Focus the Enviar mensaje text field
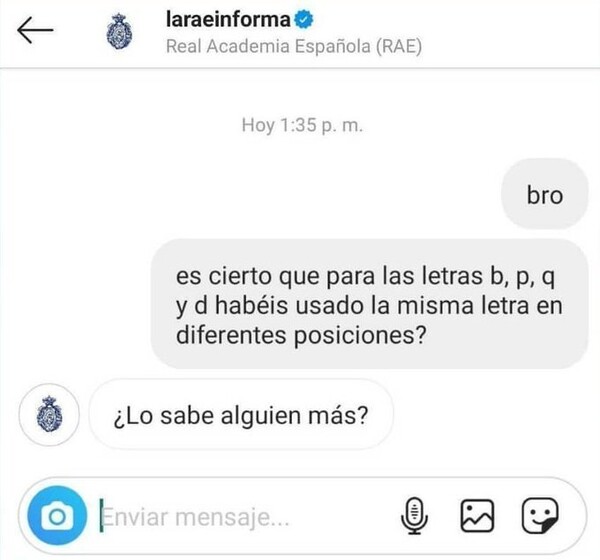The width and height of the screenshot is (600, 560). (x=240, y=517)
